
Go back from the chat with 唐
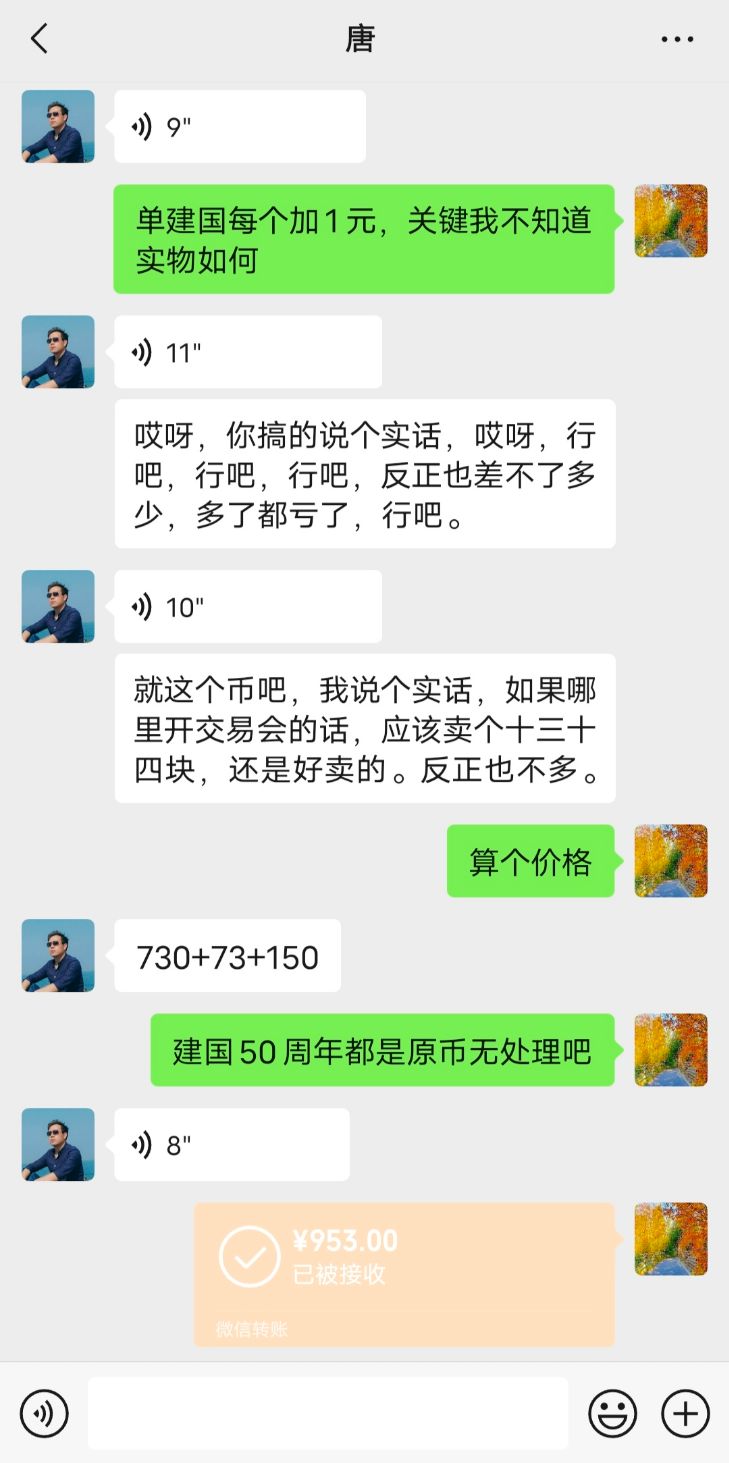point(39,39)
